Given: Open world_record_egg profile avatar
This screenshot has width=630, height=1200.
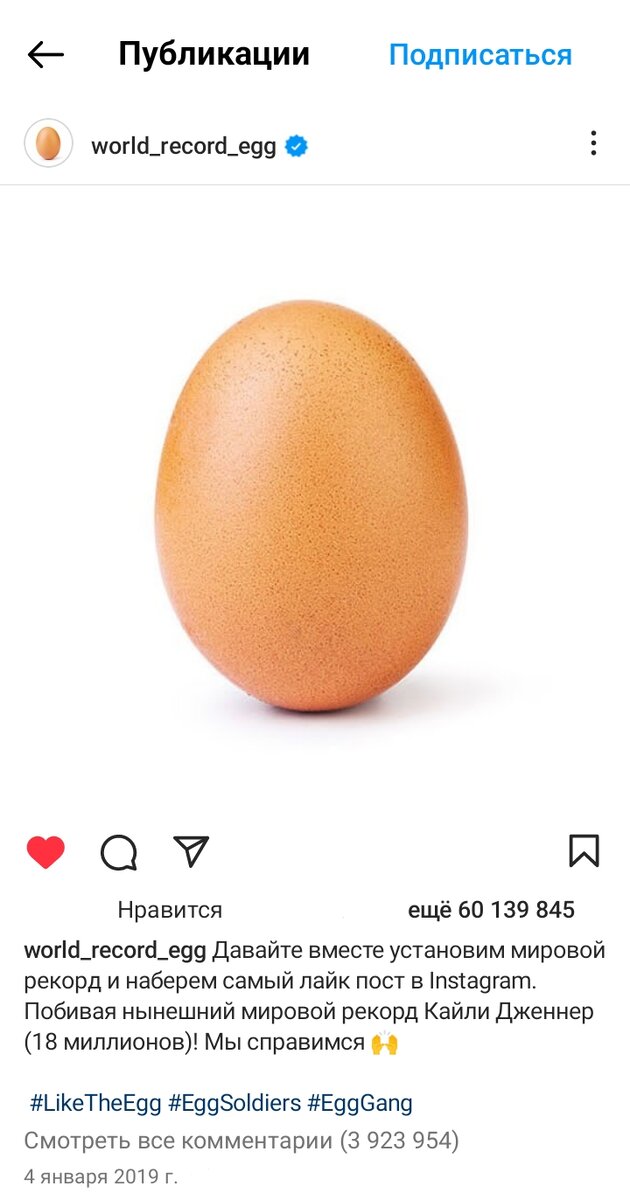Looking at the screenshot, I should coord(48,144).
